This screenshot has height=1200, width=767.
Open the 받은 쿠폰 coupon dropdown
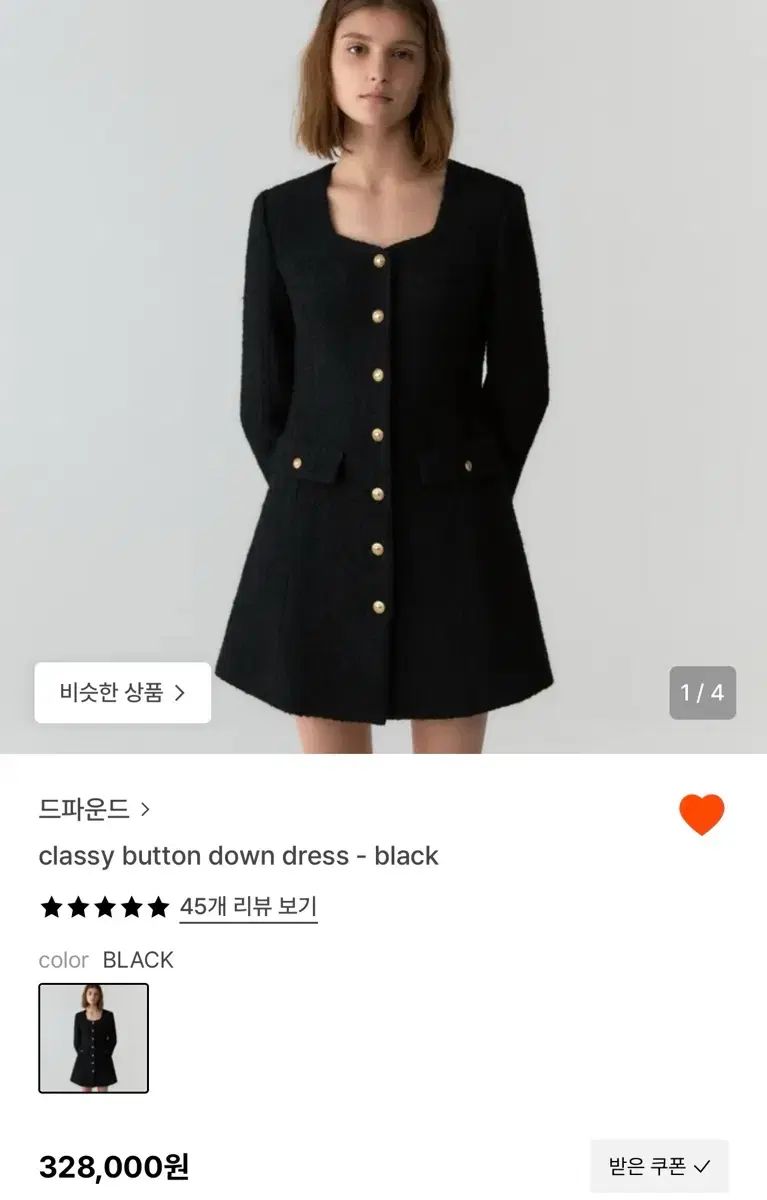659,1165
